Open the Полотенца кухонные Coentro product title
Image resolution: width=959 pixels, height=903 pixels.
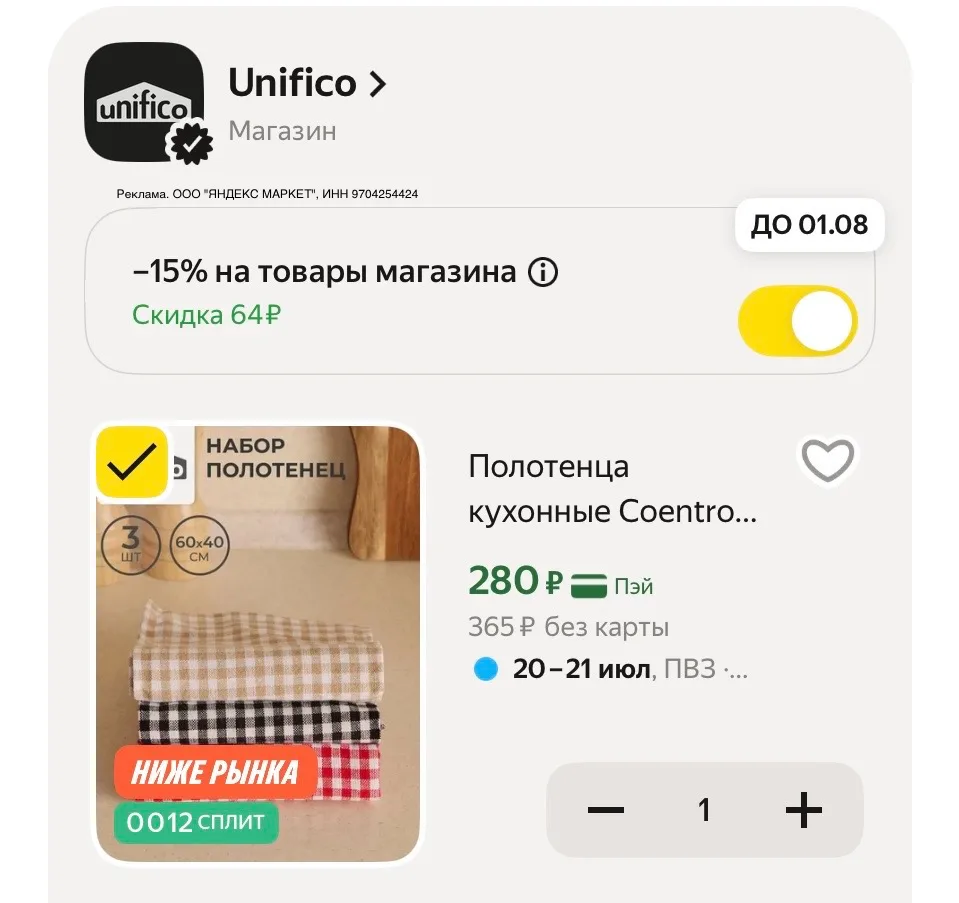pos(612,489)
